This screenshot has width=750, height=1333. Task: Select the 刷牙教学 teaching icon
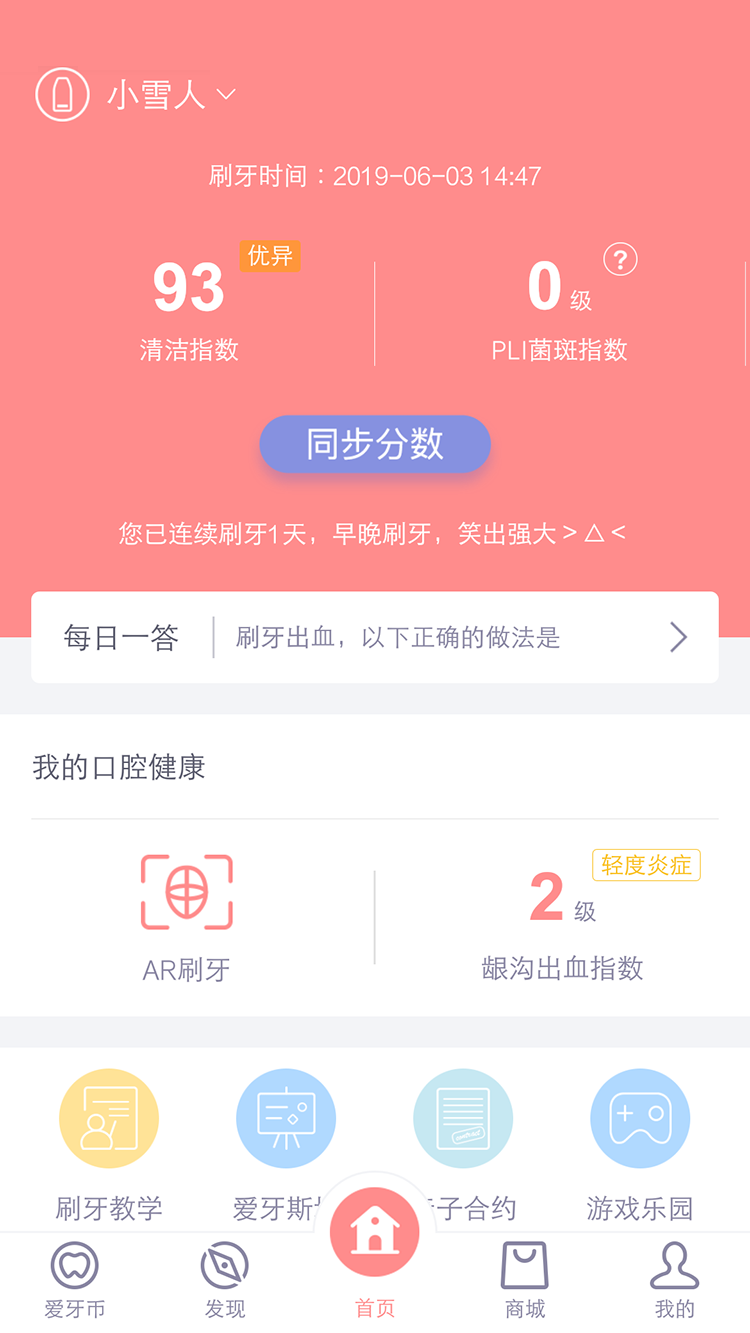[108, 1118]
